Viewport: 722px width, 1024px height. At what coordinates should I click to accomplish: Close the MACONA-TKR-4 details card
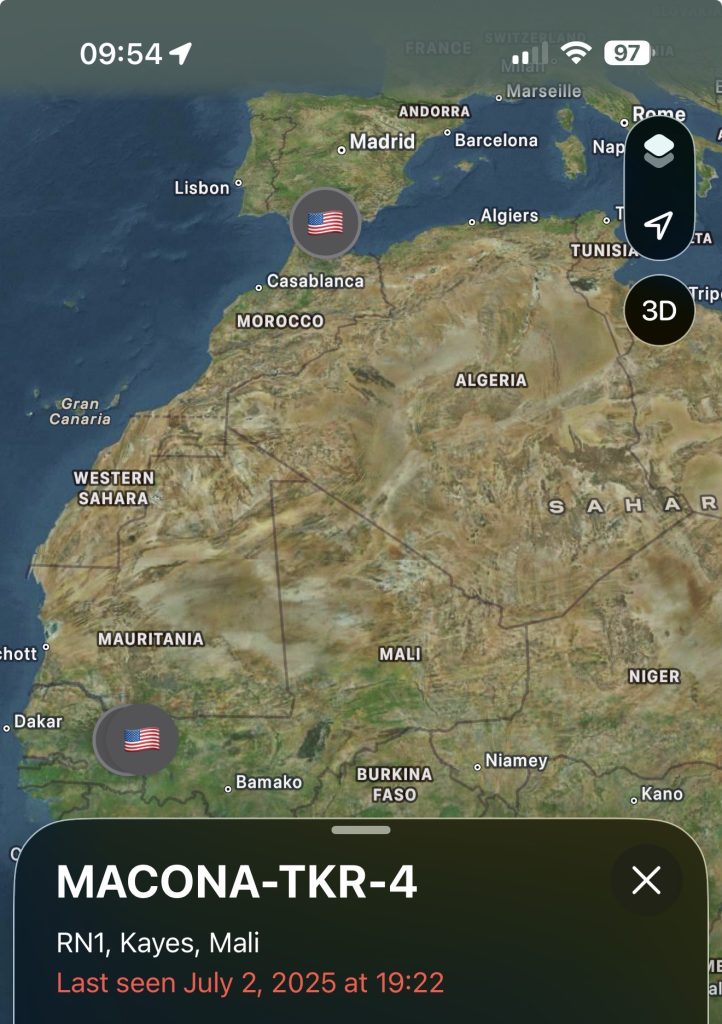[646, 880]
